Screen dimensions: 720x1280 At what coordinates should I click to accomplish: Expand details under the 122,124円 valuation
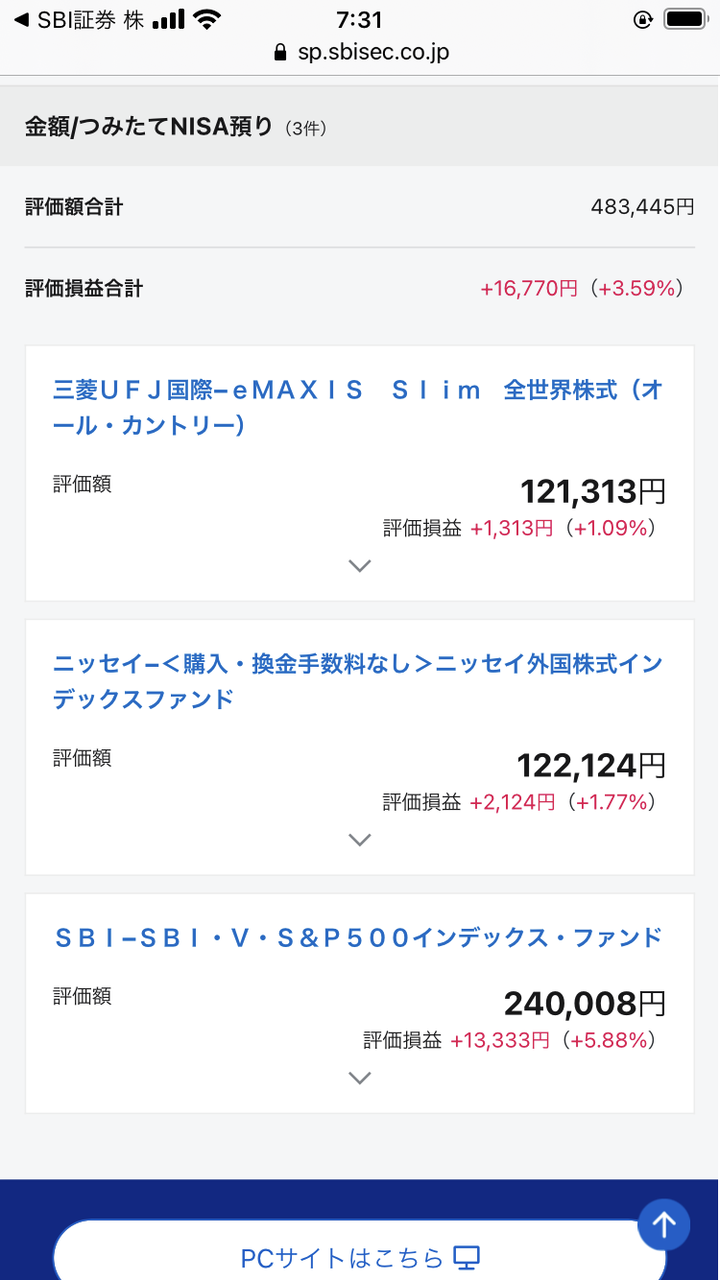pos(360,840)
